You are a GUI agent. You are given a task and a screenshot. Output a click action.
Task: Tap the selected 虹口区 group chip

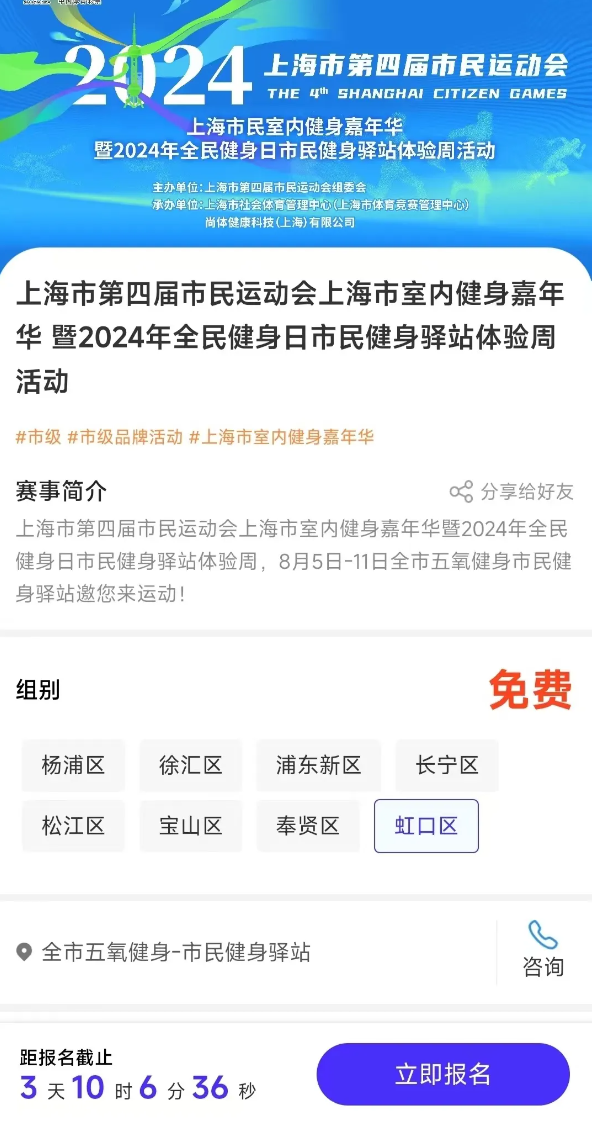pos(426,826)
